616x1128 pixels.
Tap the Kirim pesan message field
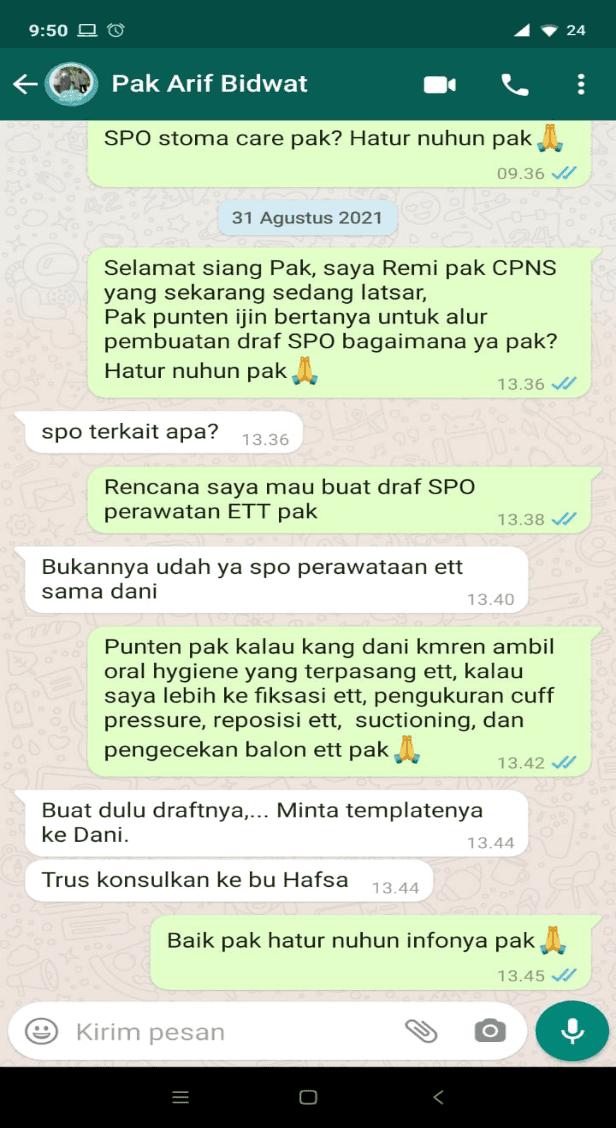click(230, 1031)
